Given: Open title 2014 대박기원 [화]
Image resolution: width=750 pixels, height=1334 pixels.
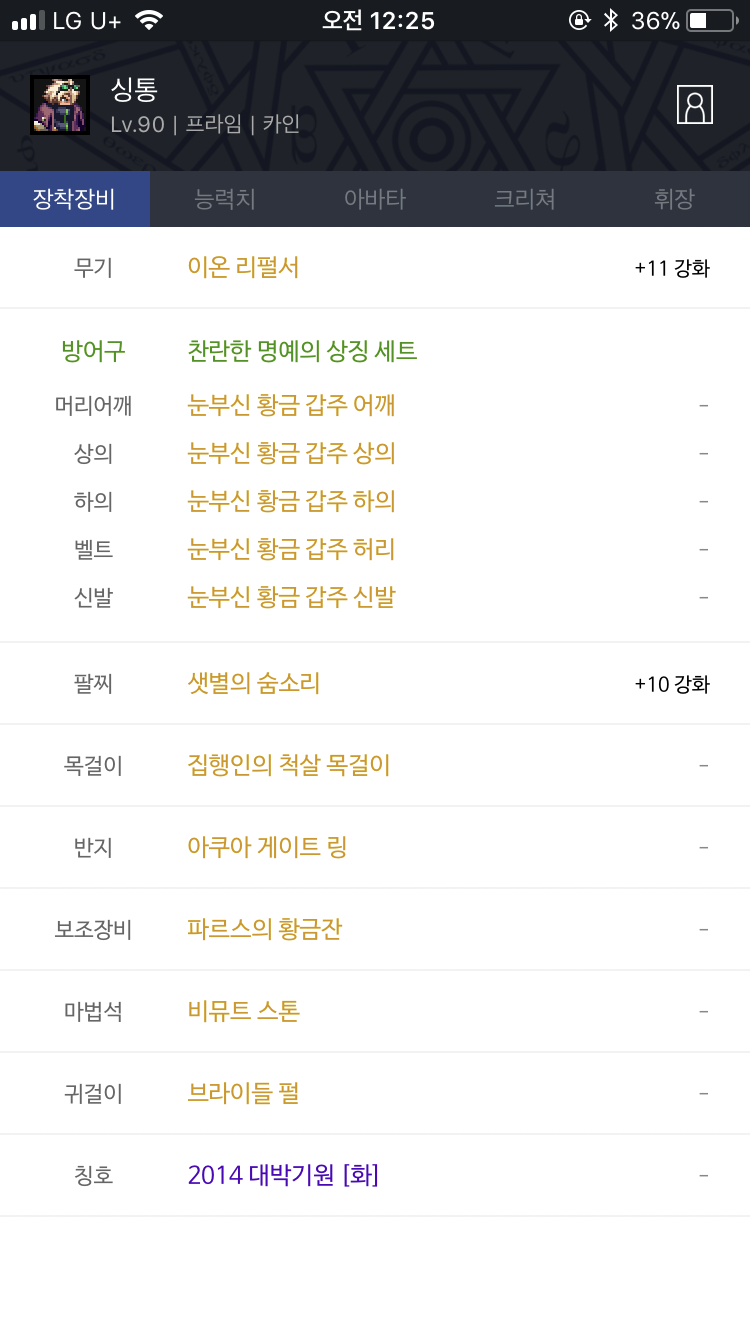Looking at the screenshot, I should pos(283,1175).
